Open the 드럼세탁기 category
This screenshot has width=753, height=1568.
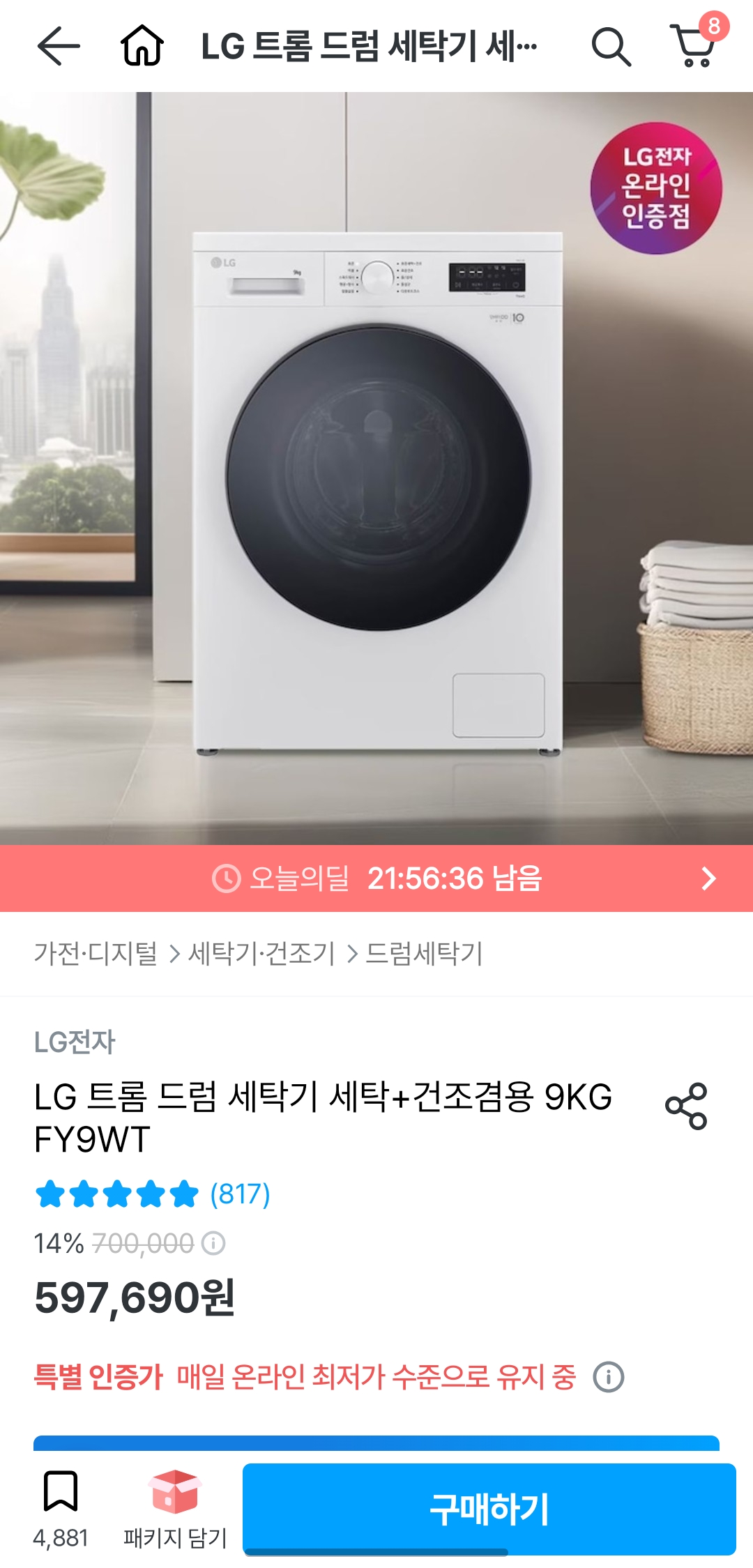click(424, 953)
